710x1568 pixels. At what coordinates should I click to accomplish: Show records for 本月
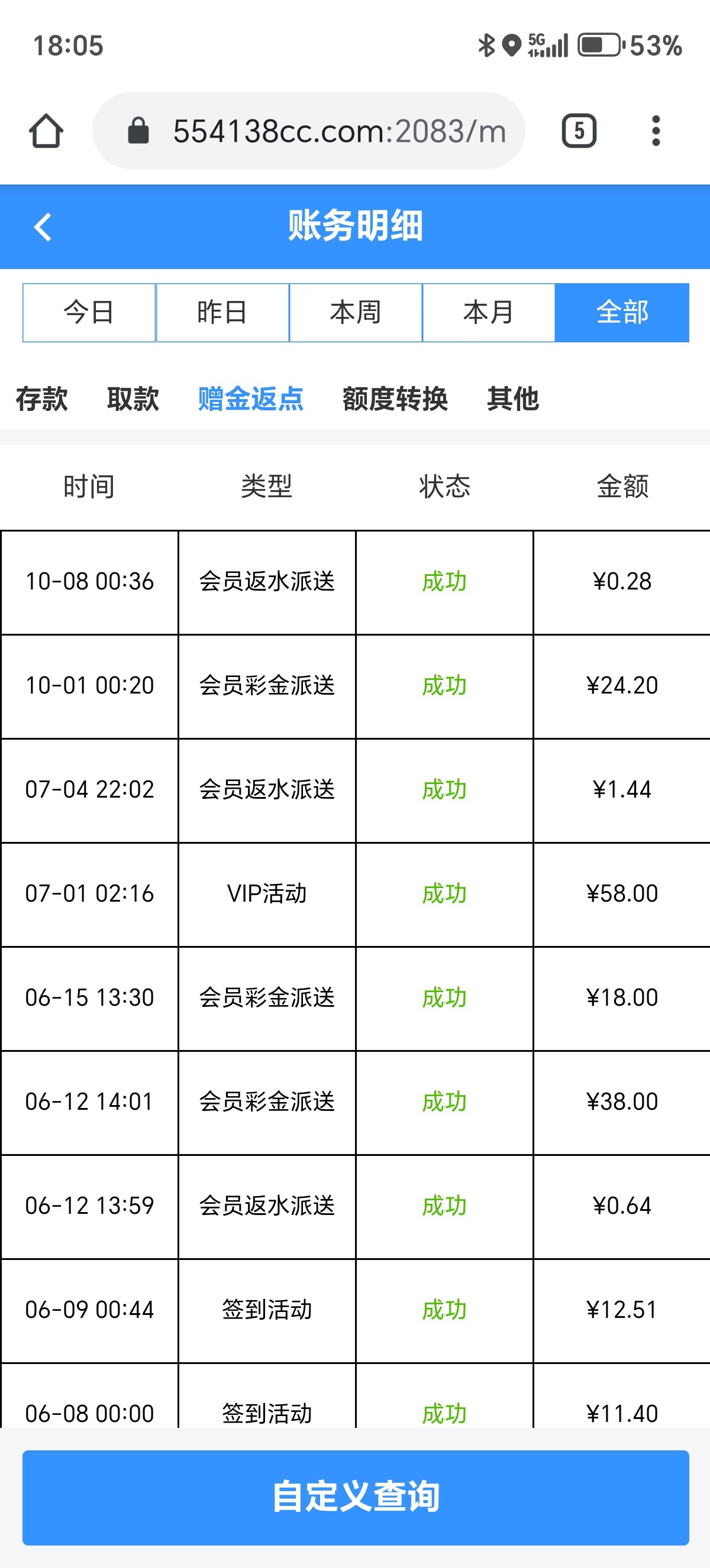click(488, 313)
